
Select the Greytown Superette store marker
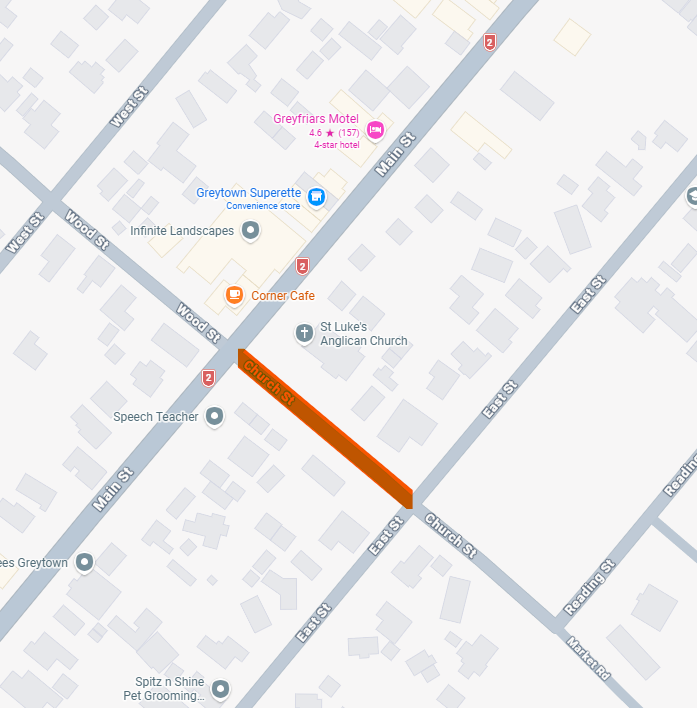[316, 197]
